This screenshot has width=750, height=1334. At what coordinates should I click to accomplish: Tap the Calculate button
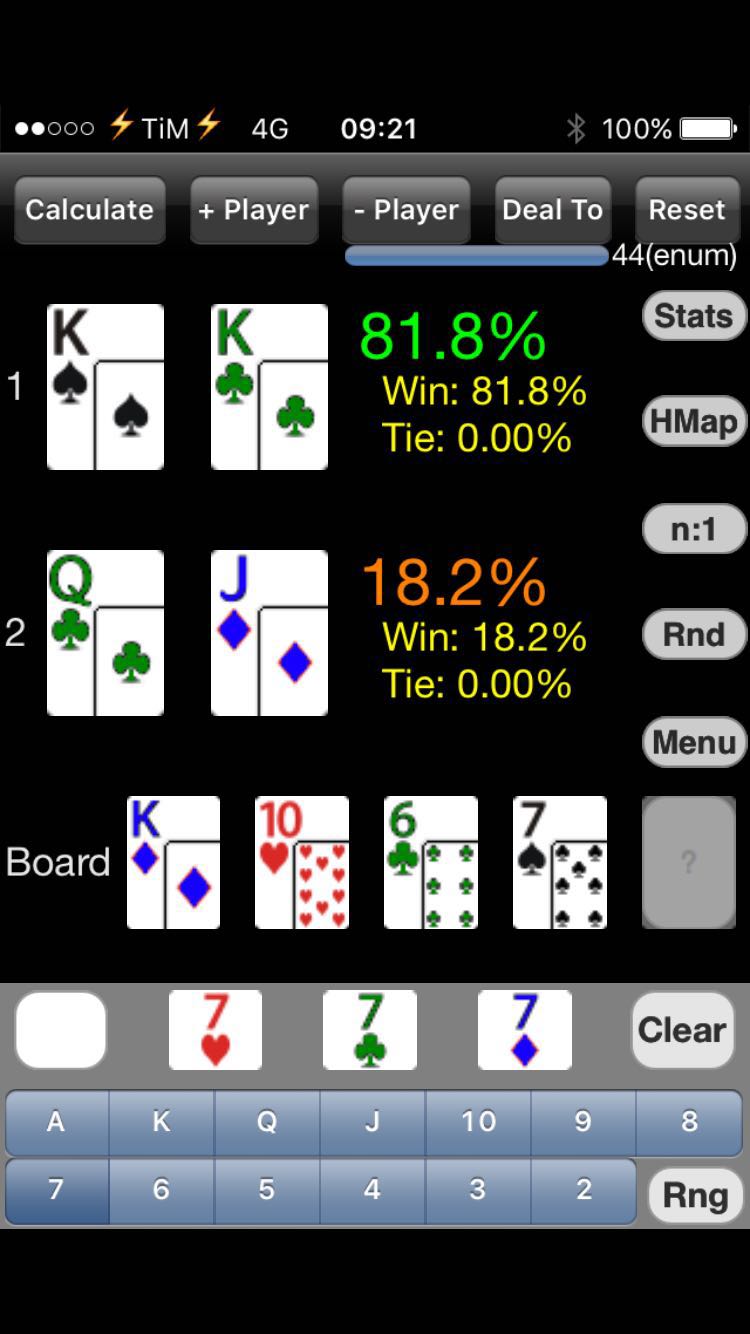90,210
